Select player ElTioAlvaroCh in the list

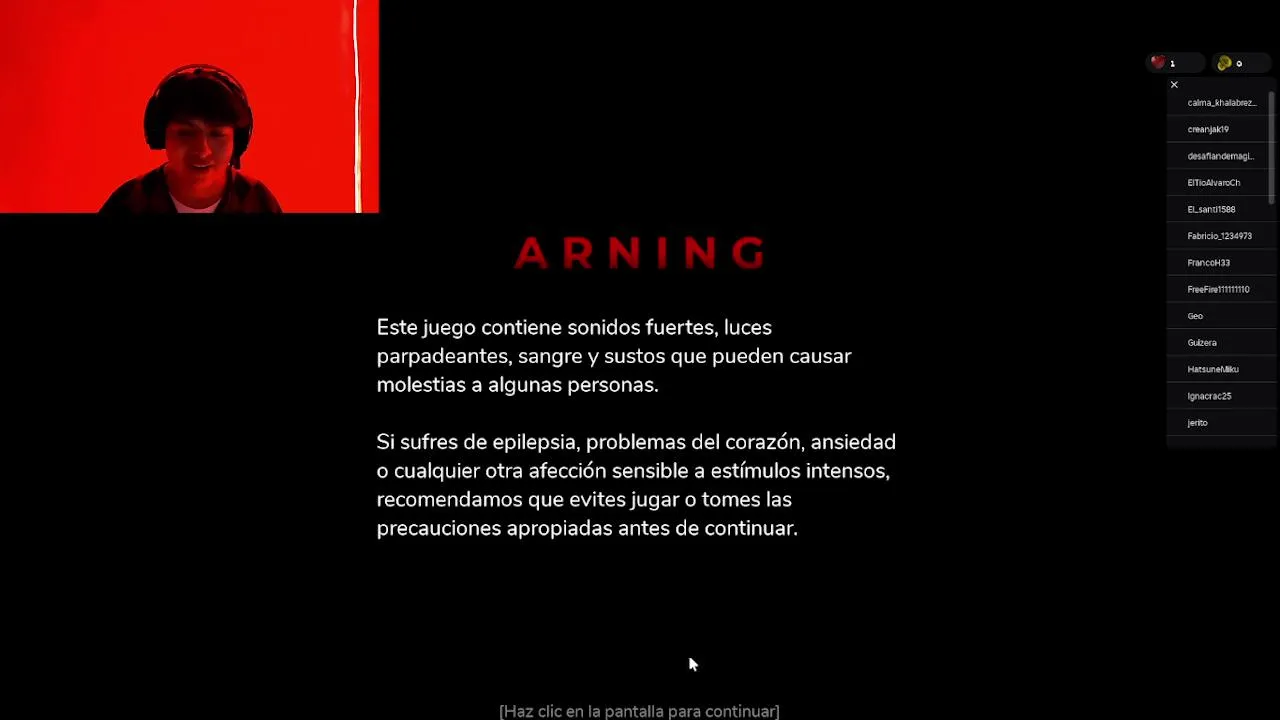(x=1213, y=183)
